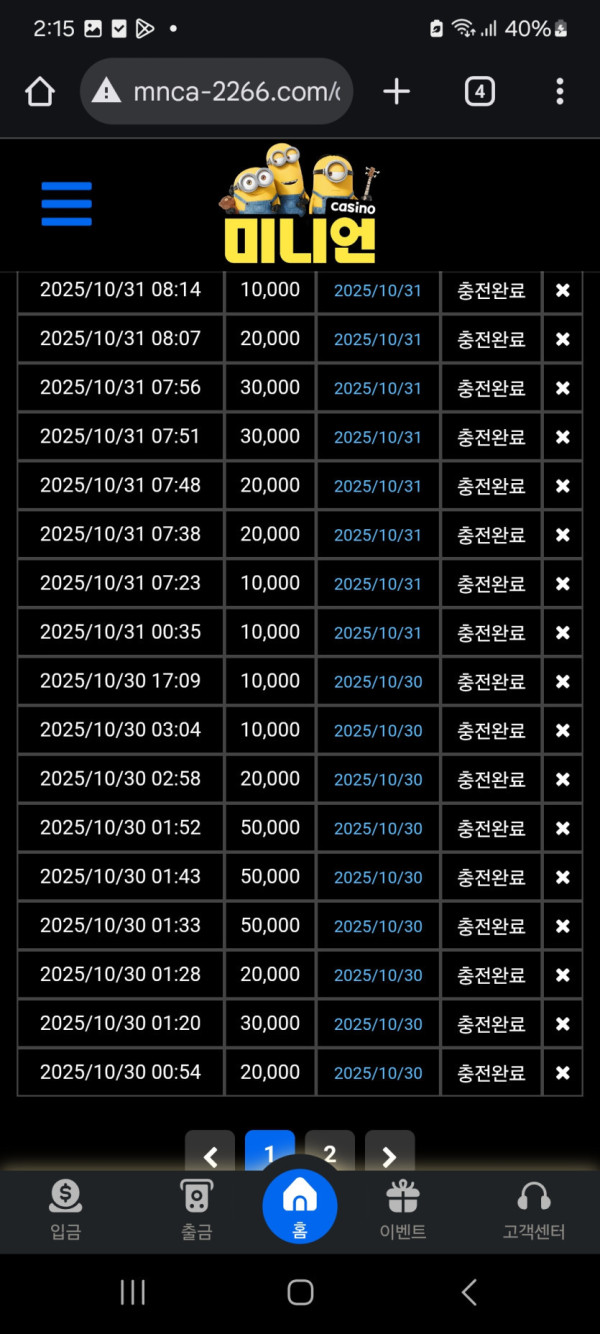The width and height of the screenshot is (600, 1334).
Task: Open the 이벤트 tab
Action: point(403,1208)
